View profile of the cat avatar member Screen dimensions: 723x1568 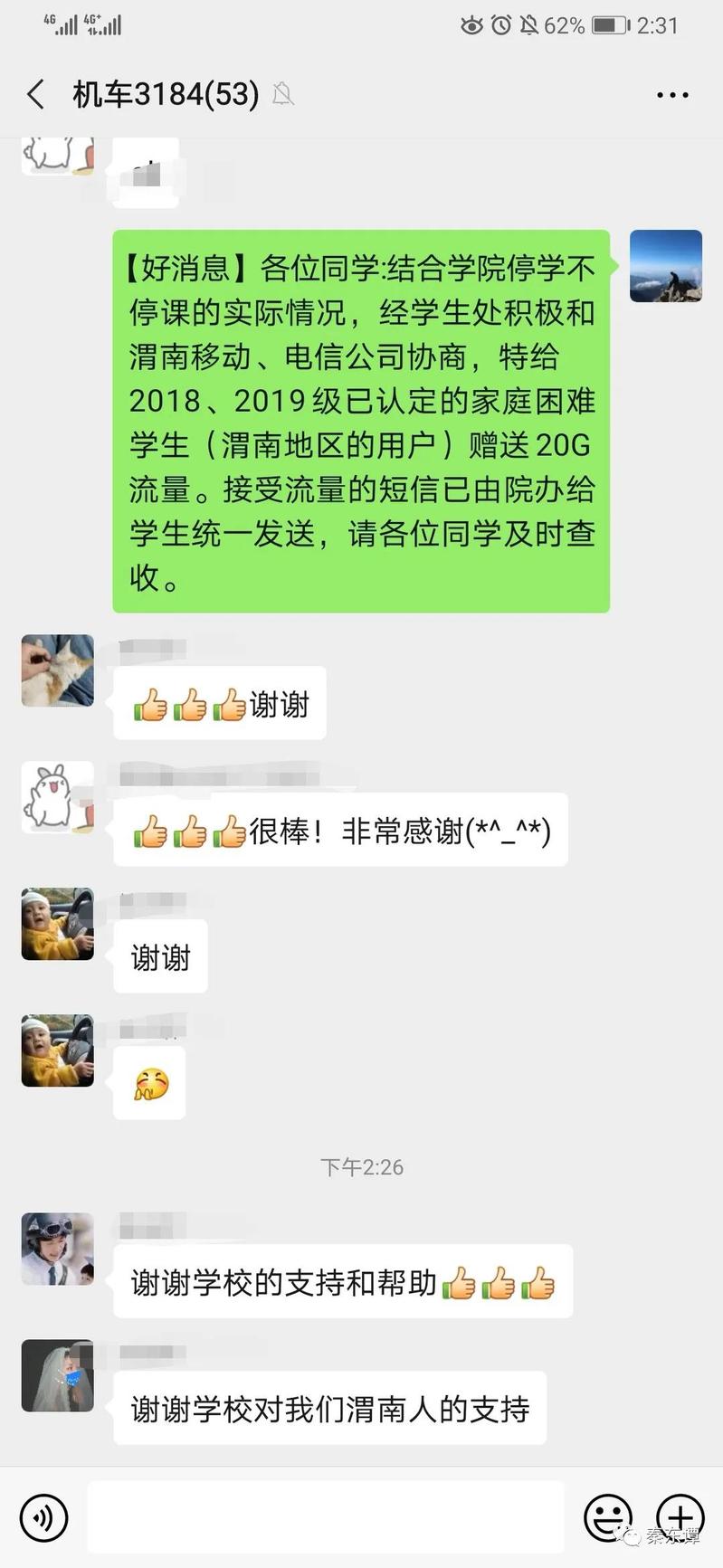click(x=58, y=670)
